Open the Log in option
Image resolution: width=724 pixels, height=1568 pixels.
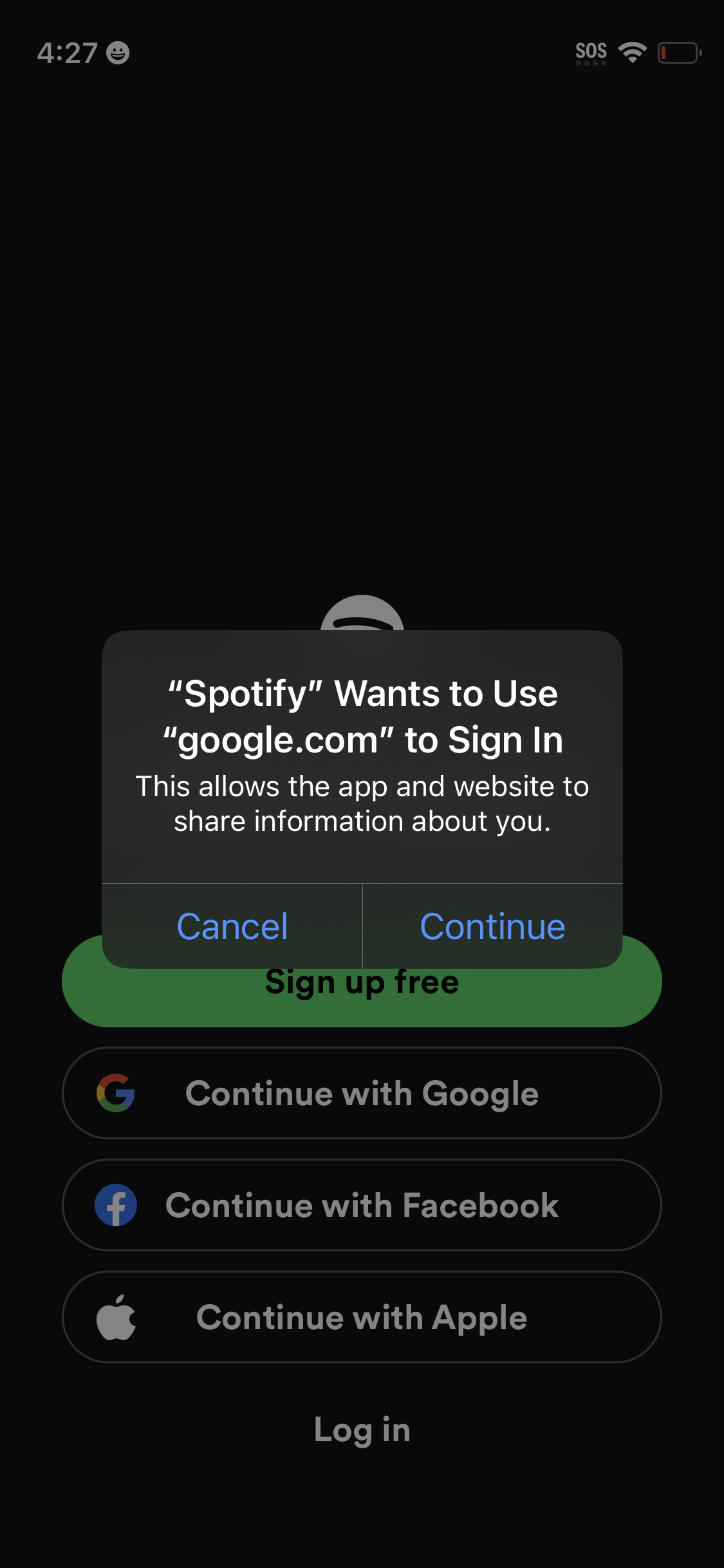pyautogui.click(x=362, y=1429)
